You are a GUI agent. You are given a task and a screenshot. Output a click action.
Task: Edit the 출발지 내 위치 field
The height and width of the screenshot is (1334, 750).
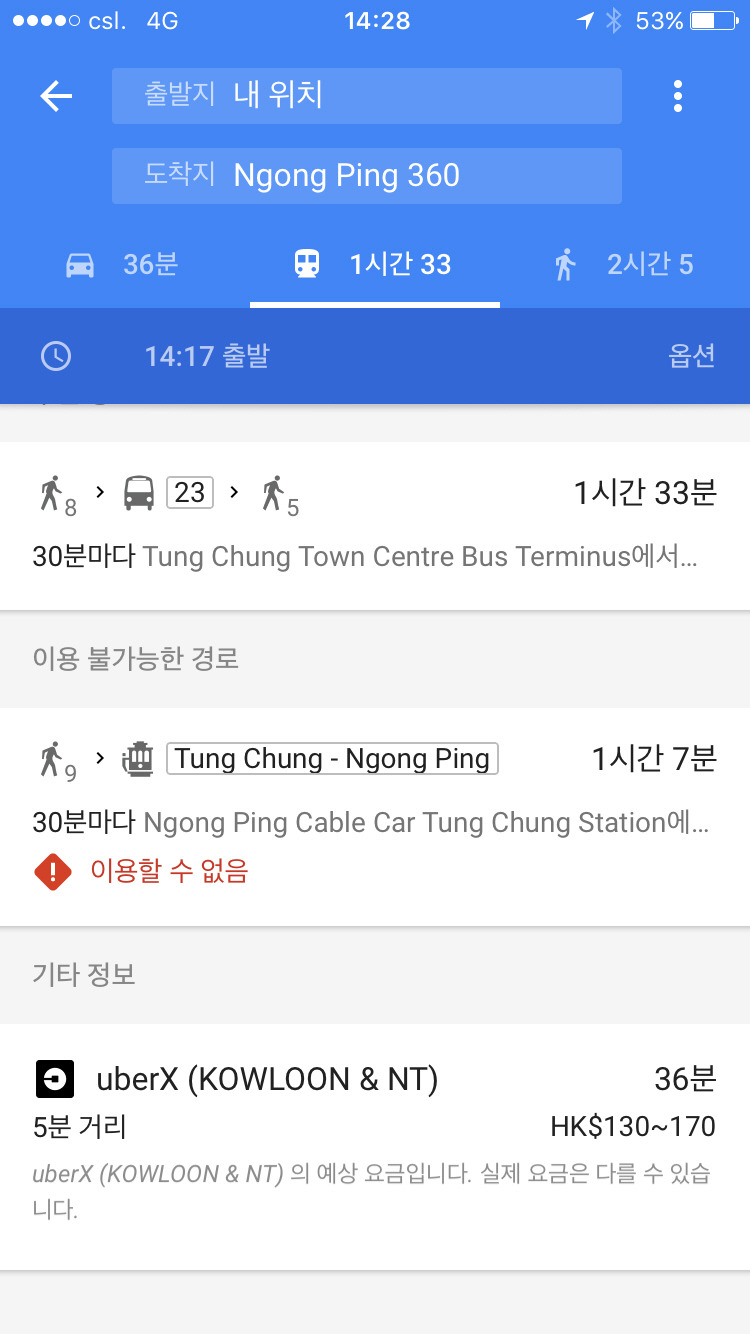click(367, 96)
